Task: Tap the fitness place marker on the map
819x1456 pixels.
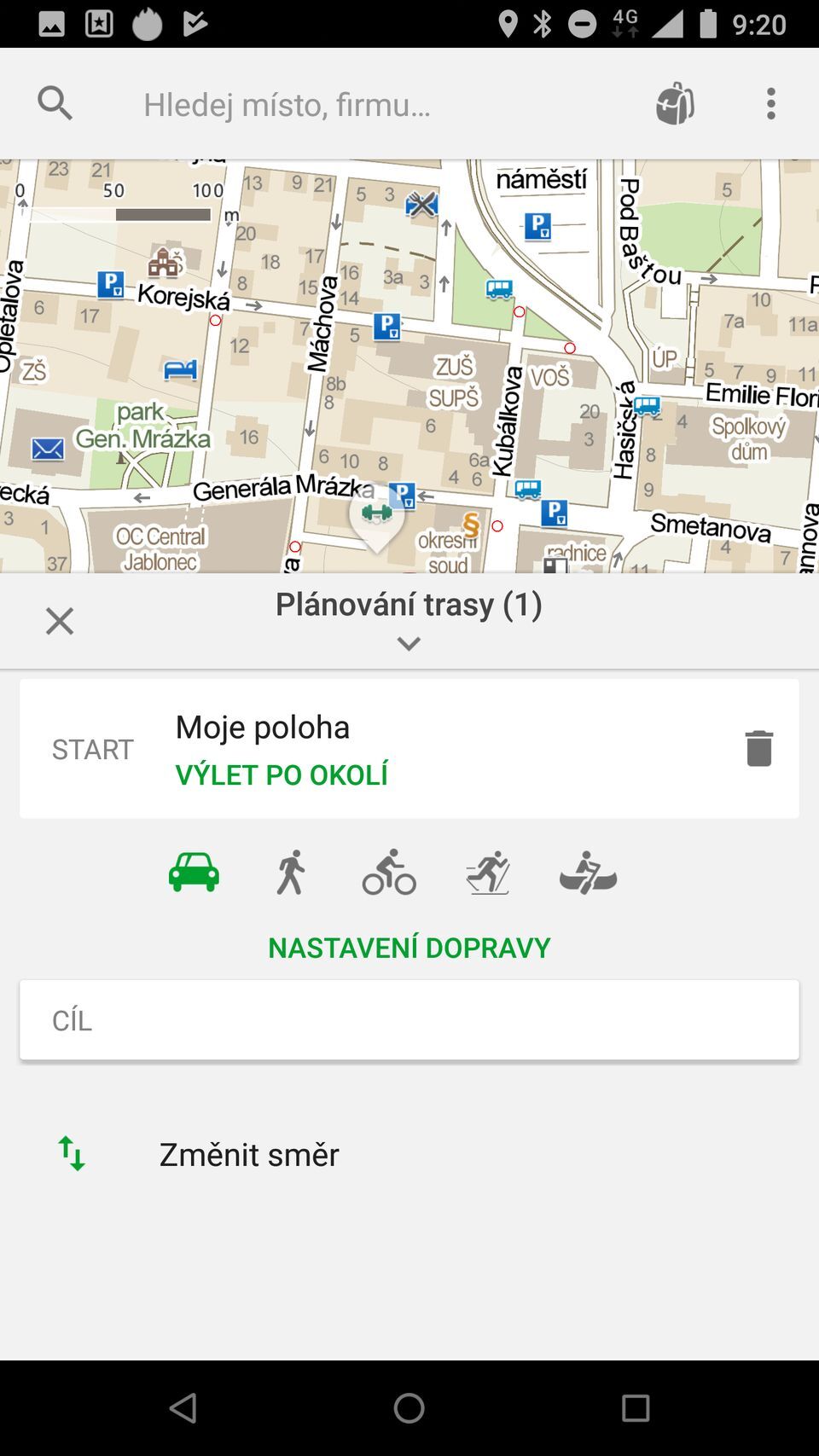Action: click(375, 514)
